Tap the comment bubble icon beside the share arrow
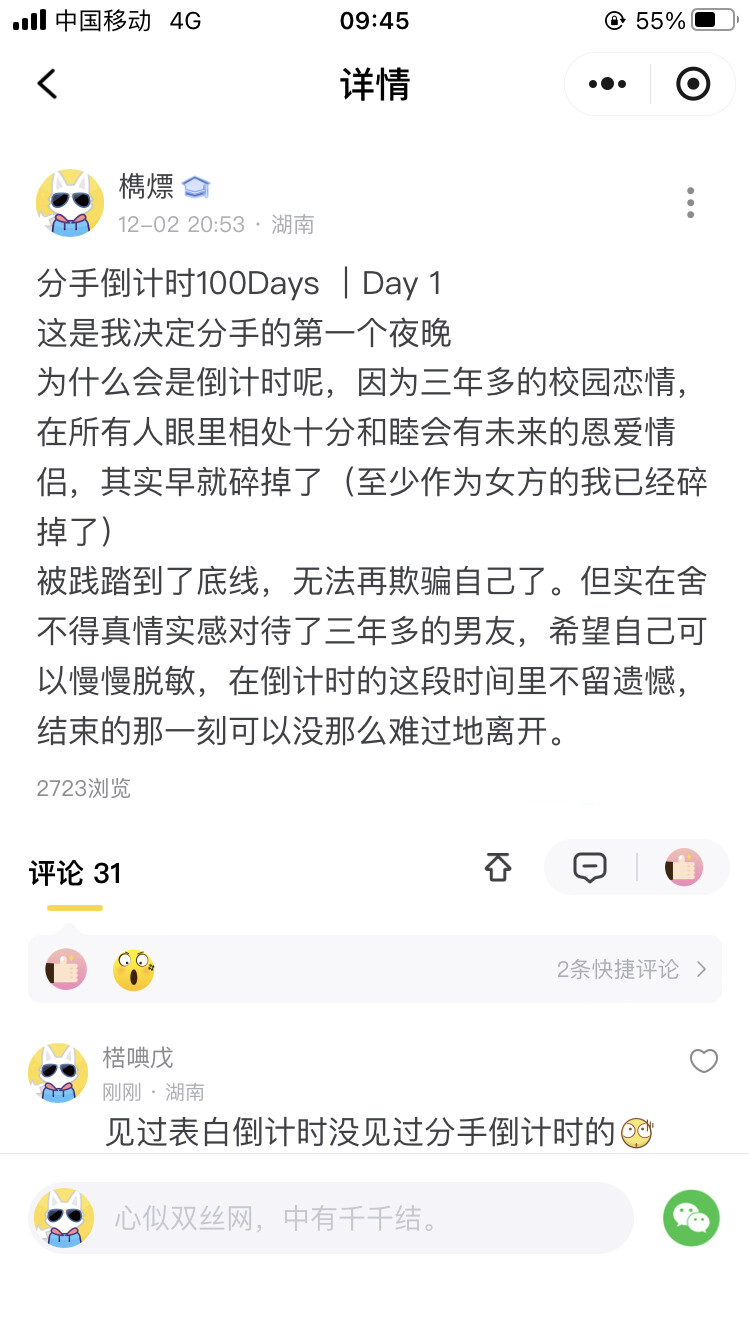 (x=590, y=867)
